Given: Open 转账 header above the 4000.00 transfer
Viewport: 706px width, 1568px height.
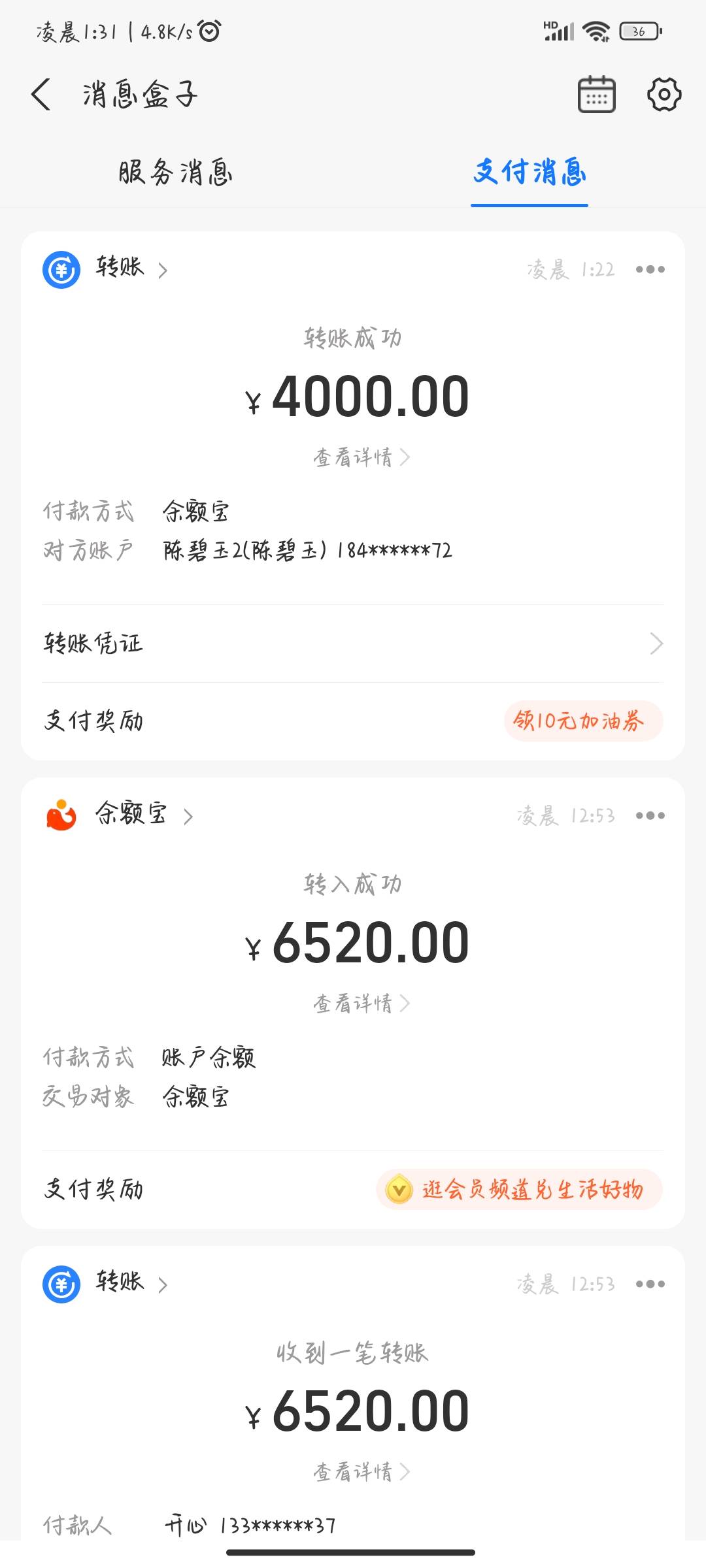Looking at the screenshot, I should coord(106,269).
